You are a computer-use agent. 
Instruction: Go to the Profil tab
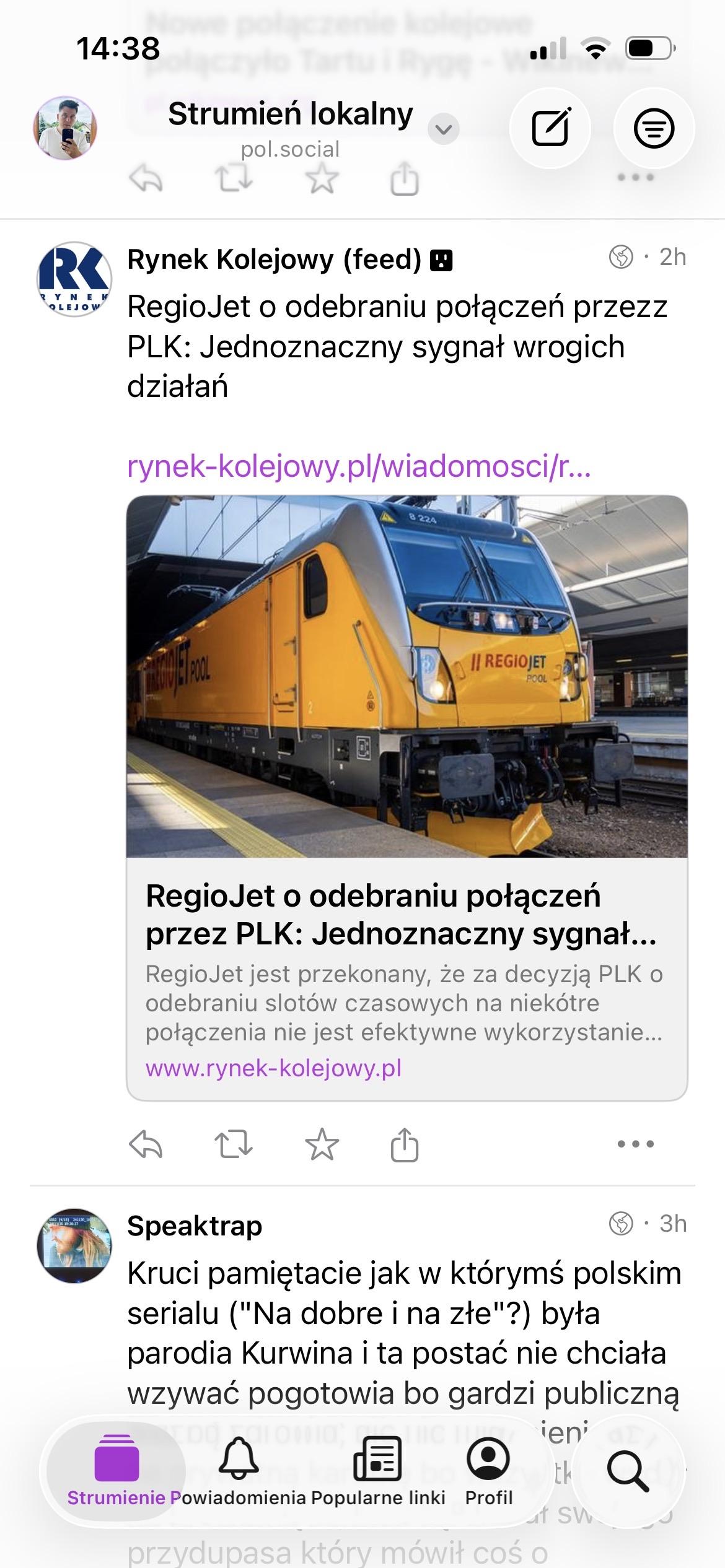click(x=488, y=1474)
